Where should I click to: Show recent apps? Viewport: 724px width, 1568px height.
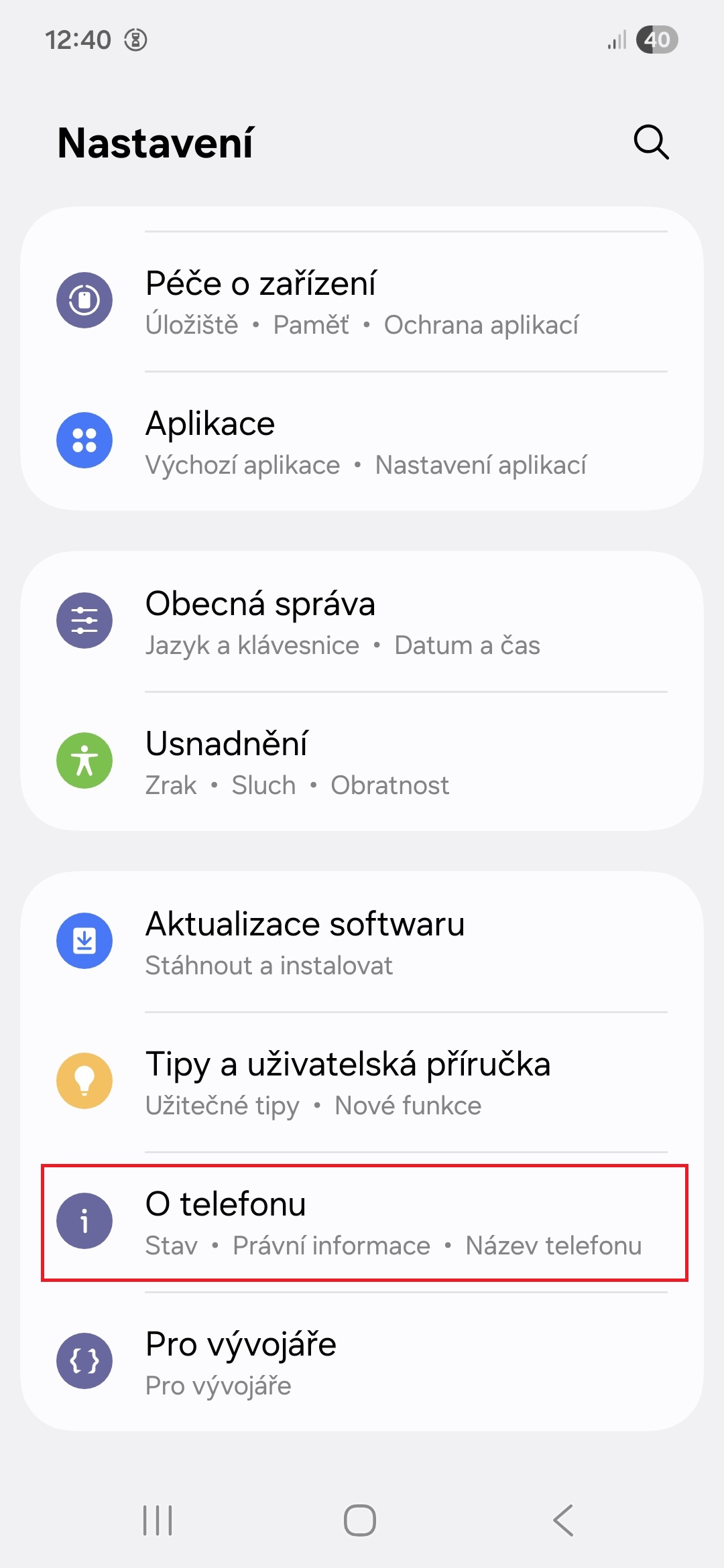[x=158, y=1520]
